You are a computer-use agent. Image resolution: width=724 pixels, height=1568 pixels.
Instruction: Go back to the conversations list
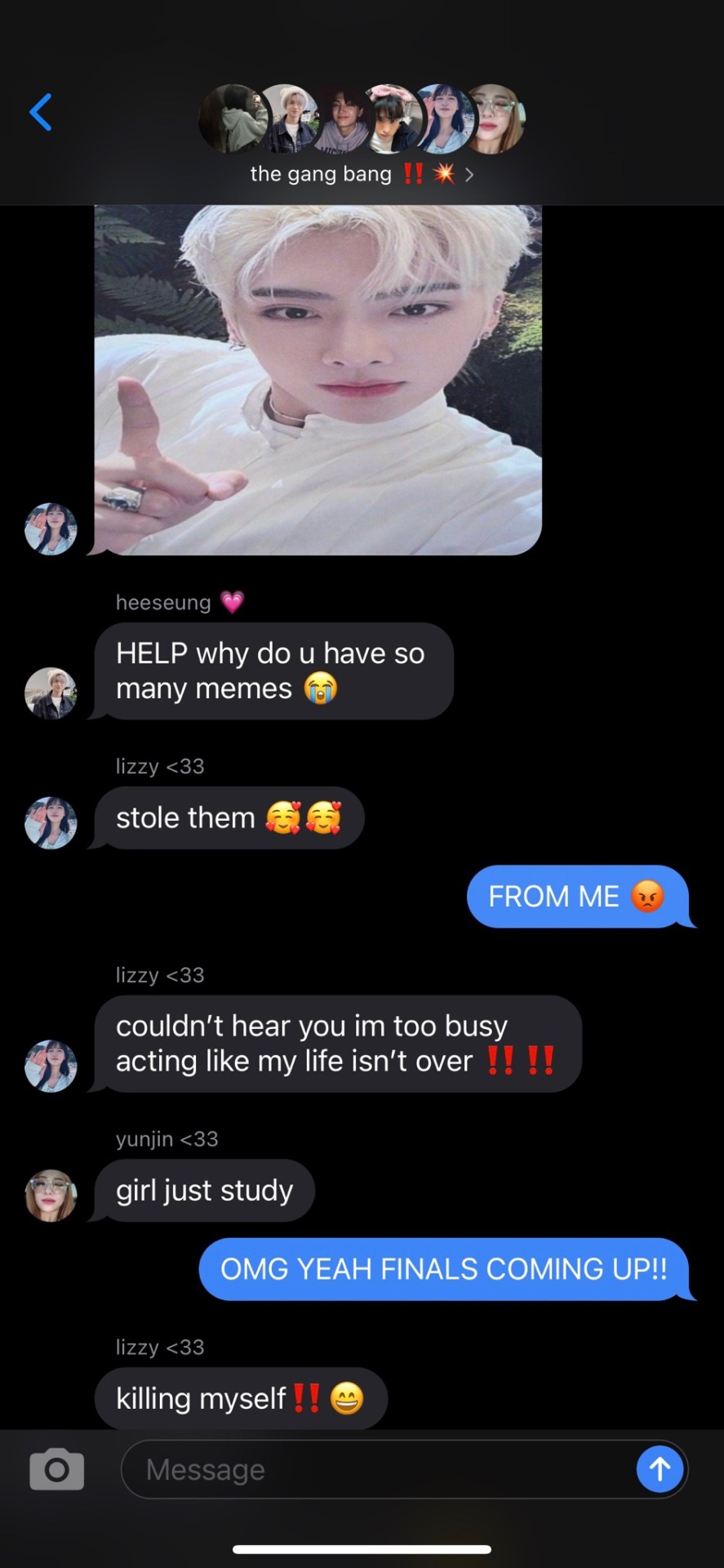click(41, 112)
